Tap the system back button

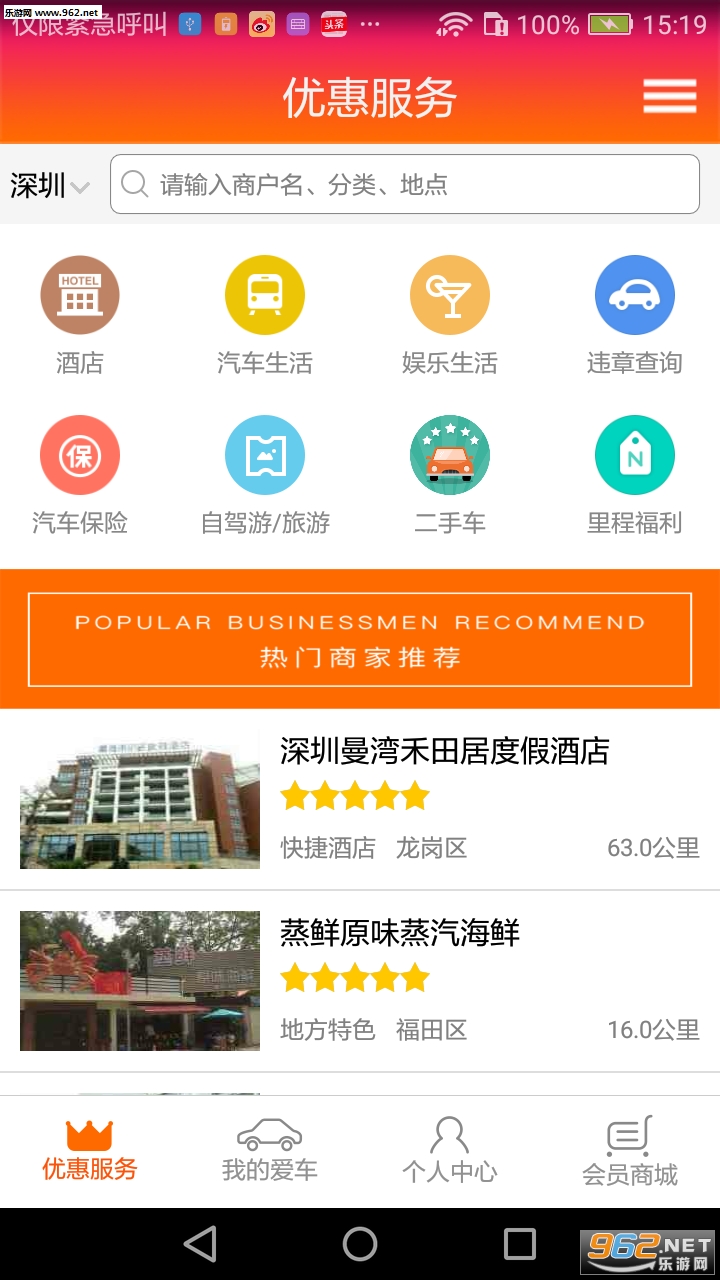click(200, 1244)
